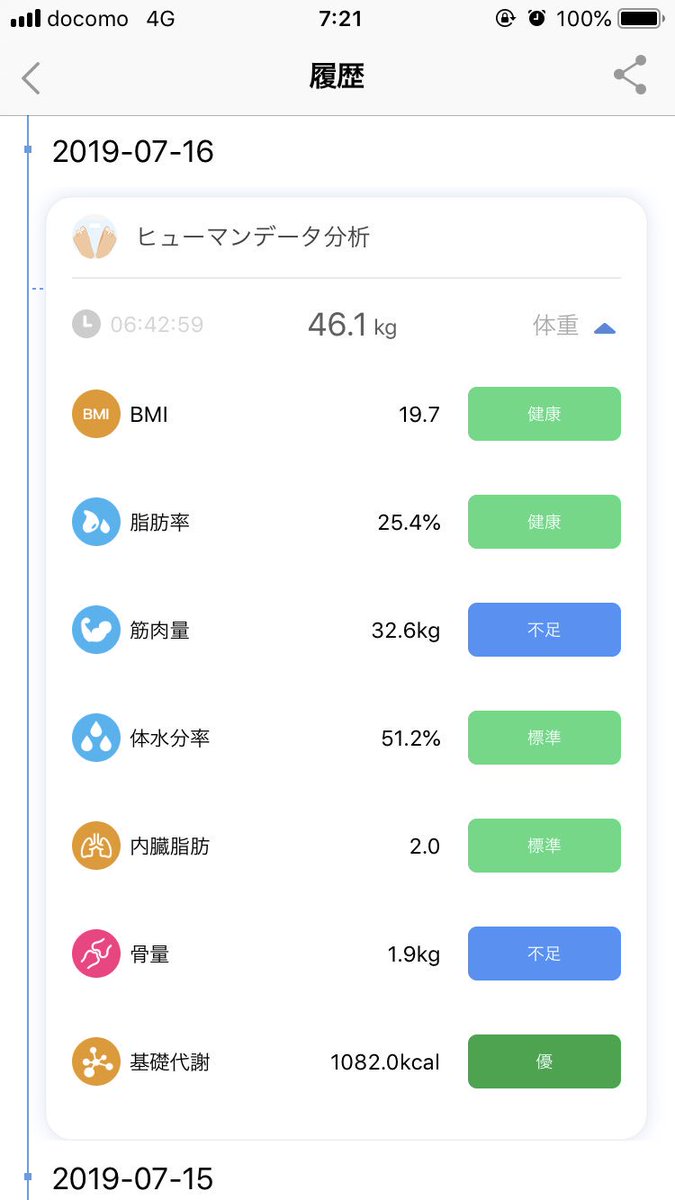675x1200 pixels.
Task: Open the 筋肉量 不足 status
Action: tap(544, 630)
